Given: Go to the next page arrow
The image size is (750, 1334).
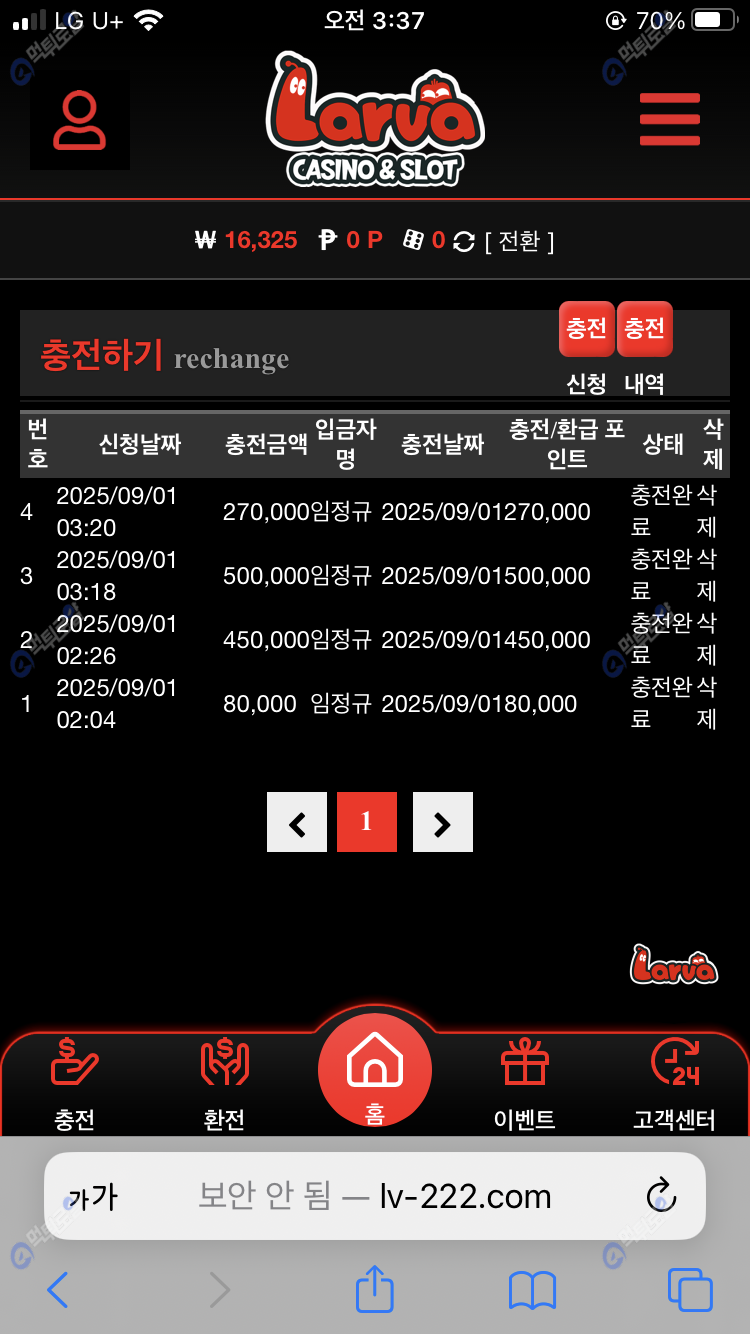Looking at the screenshot, I should pos(442,822).
